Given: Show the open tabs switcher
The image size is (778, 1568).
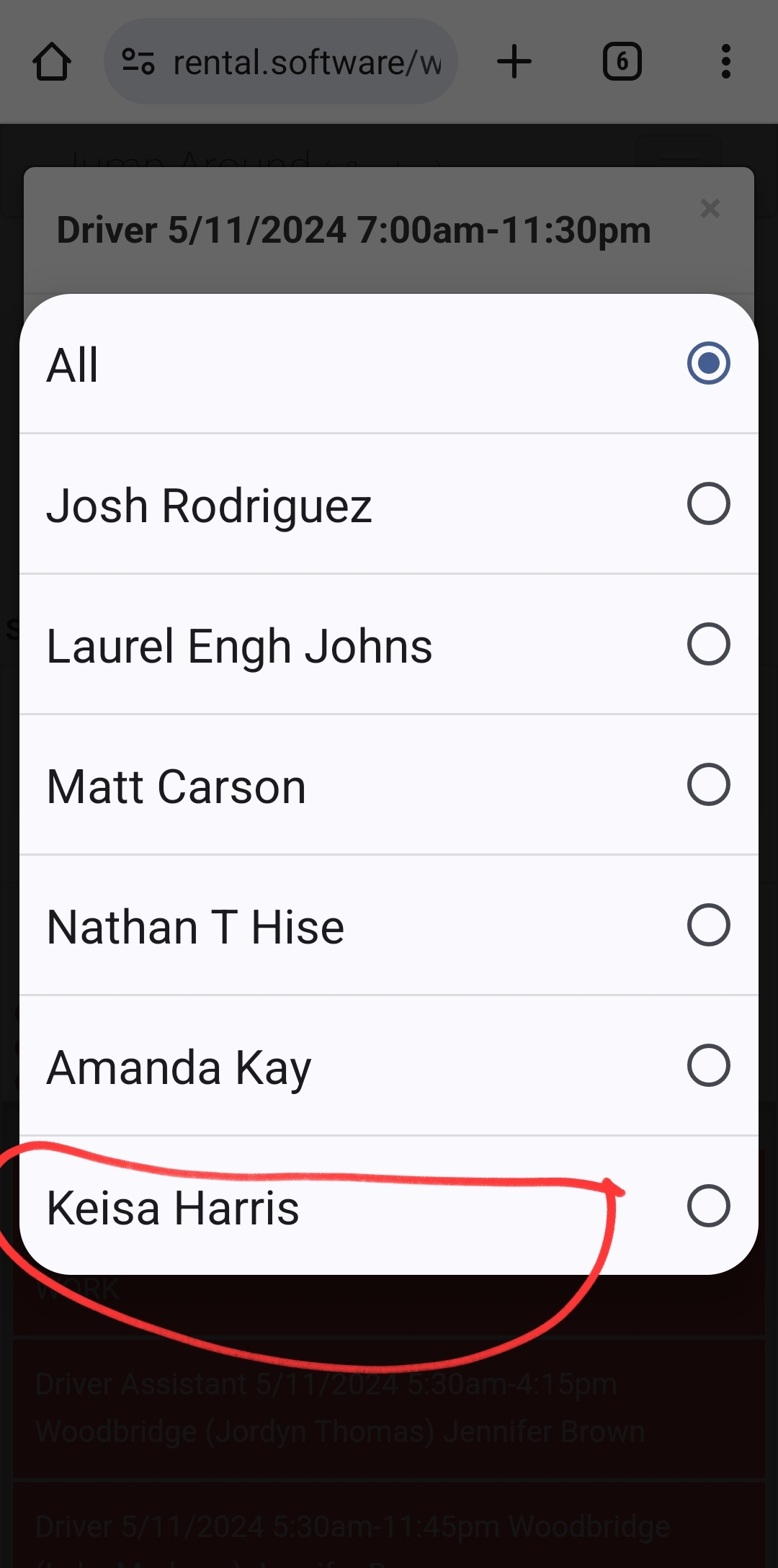Looking at the screenshot, I should (x=622, y=62).
